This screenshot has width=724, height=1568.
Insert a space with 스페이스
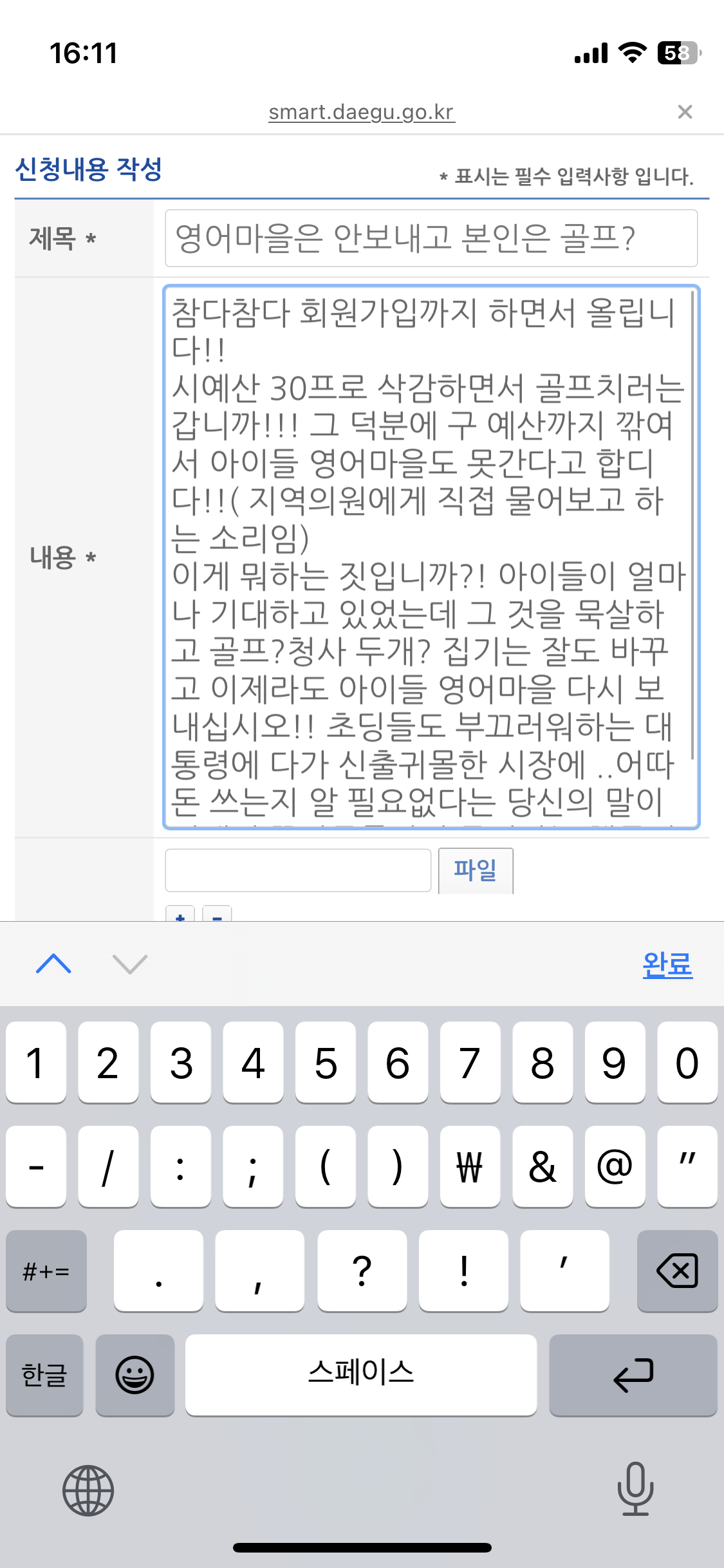pos(360,1375)
